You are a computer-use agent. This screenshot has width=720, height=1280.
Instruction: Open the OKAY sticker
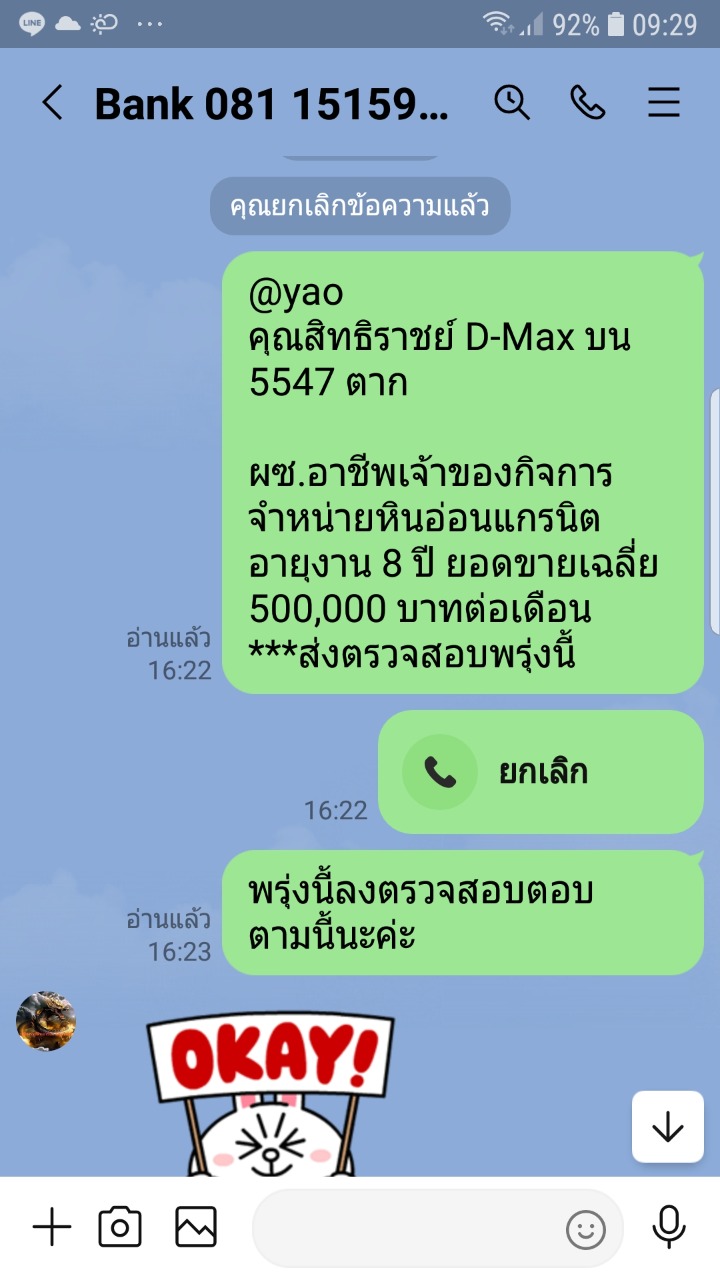click(x=270, y=1090)
